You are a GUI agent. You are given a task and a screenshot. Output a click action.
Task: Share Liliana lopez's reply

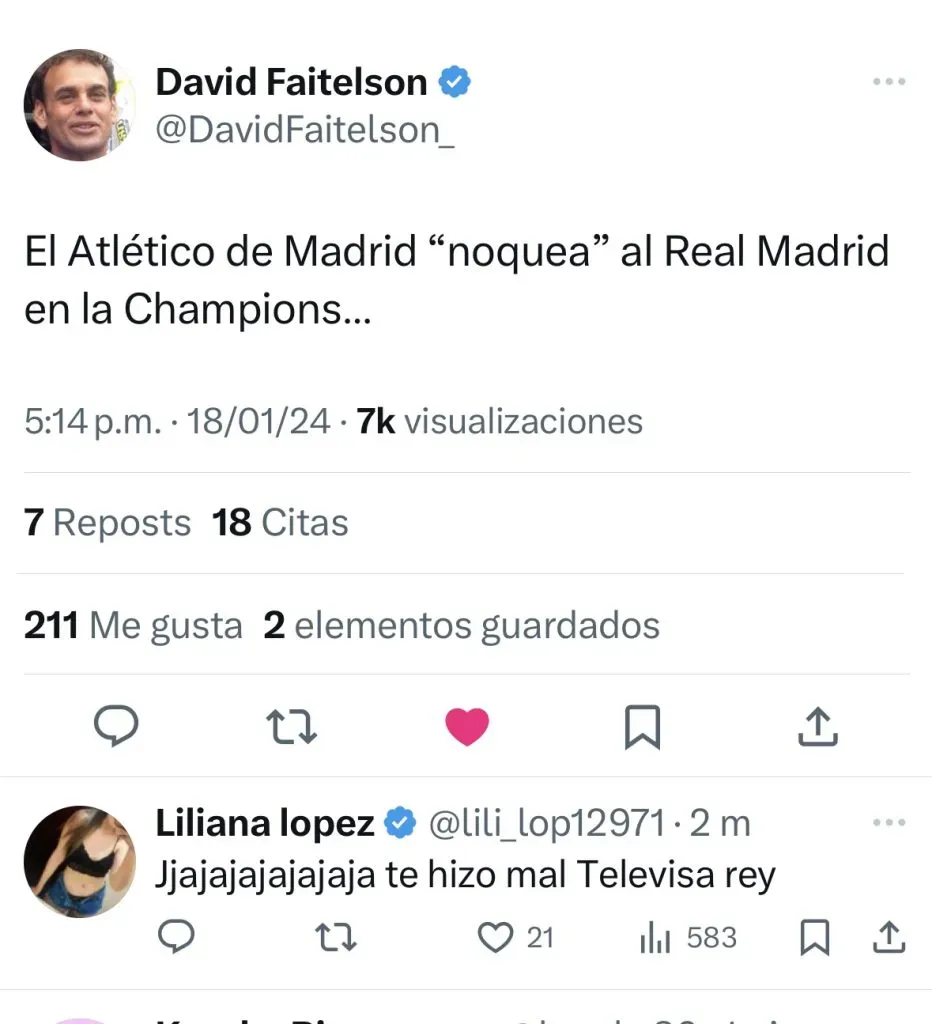pyautogui.click(x=888, y=937)
